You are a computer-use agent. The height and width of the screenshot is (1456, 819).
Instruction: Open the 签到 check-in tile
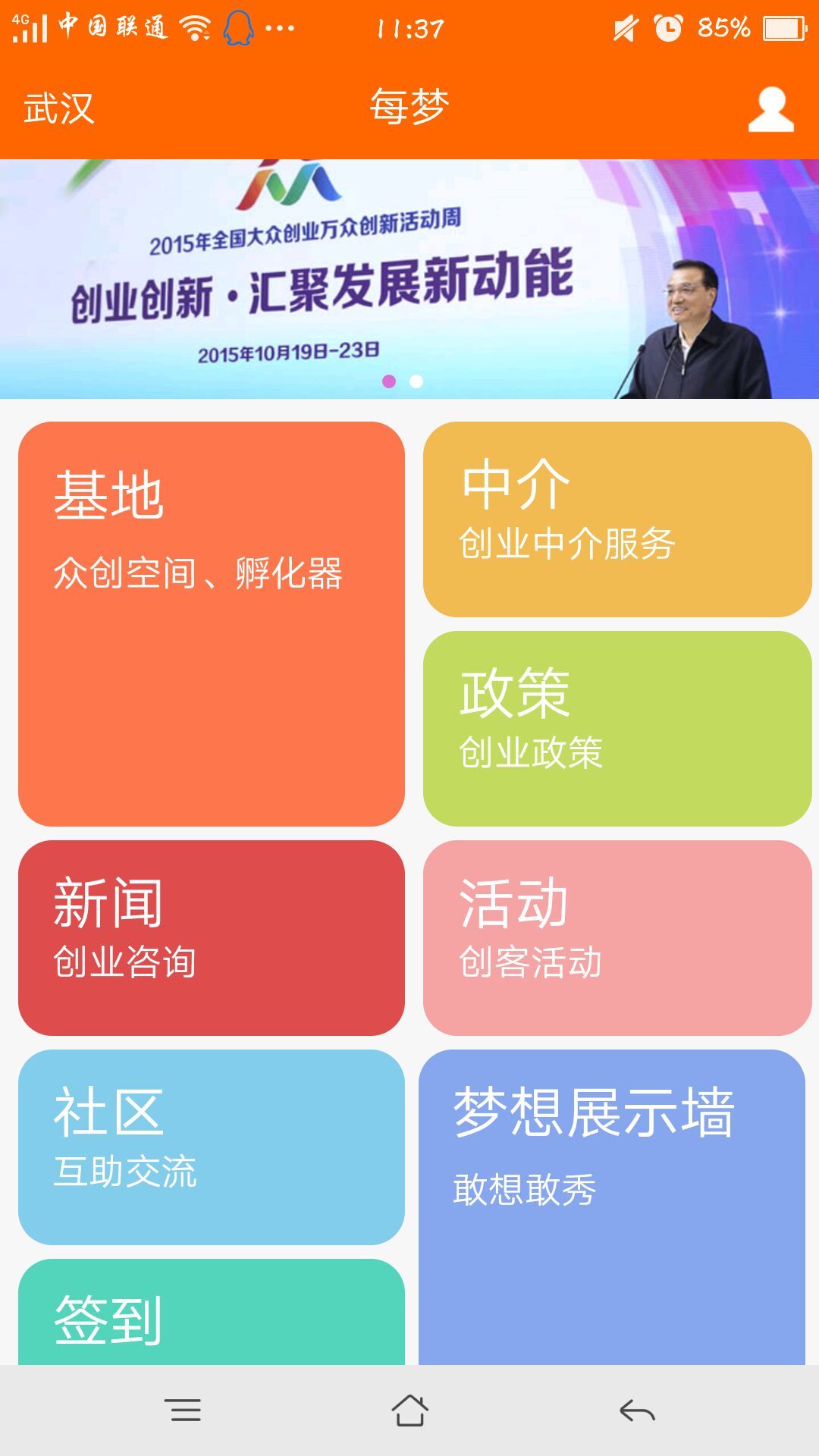point(212,1312)
